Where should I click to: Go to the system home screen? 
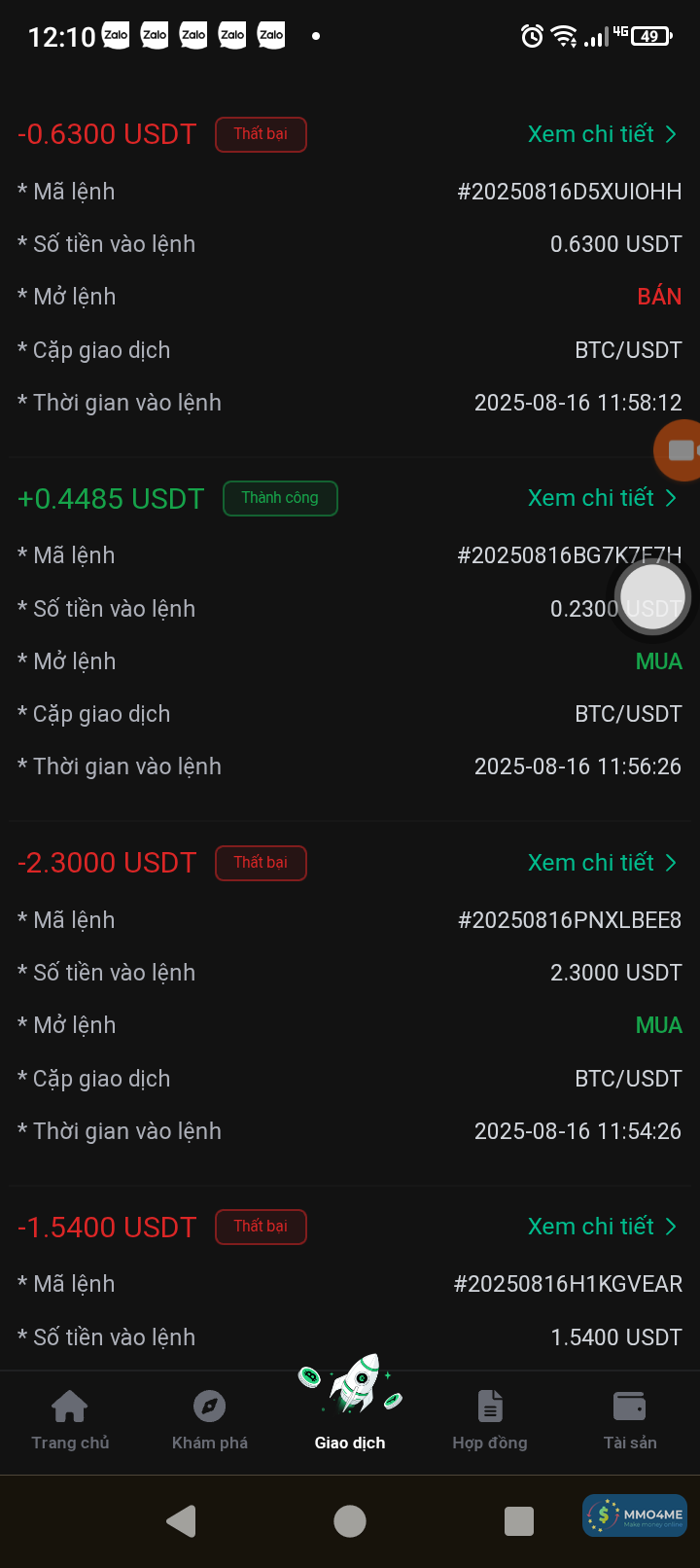[x=350, y=1521]
